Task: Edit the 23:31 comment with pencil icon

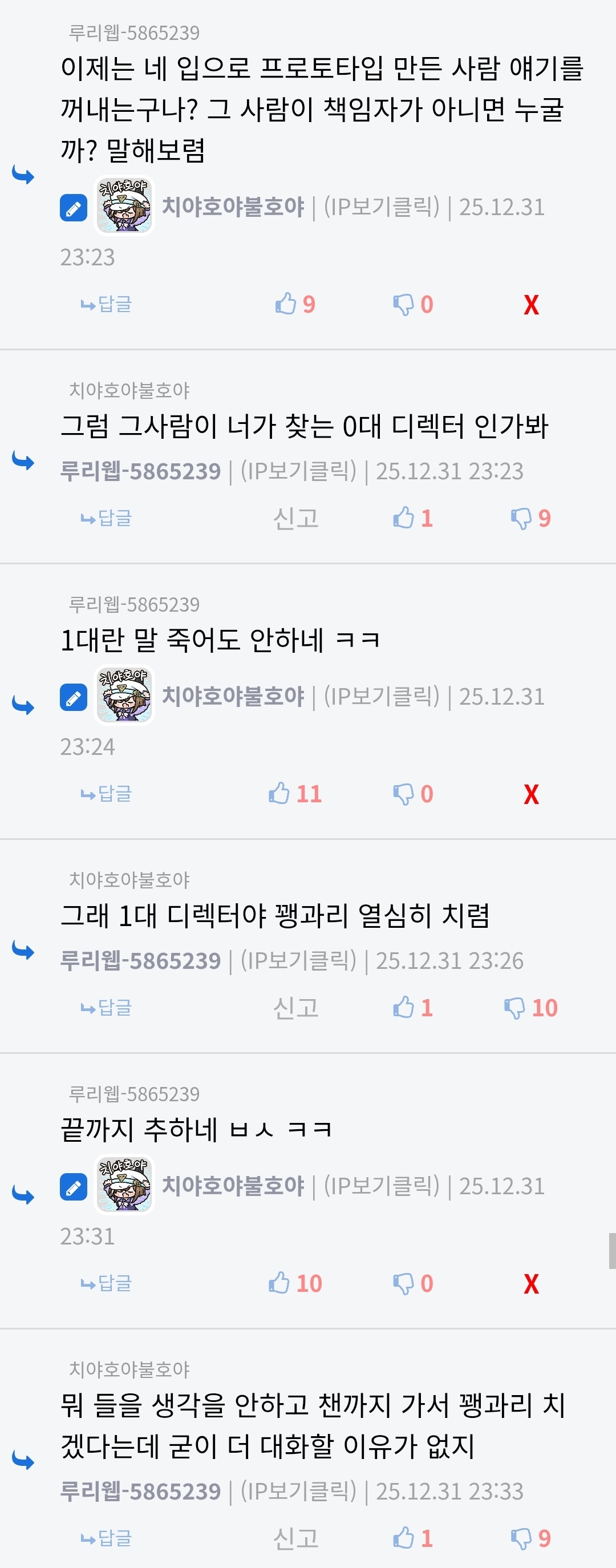Action: point(74,1186)
